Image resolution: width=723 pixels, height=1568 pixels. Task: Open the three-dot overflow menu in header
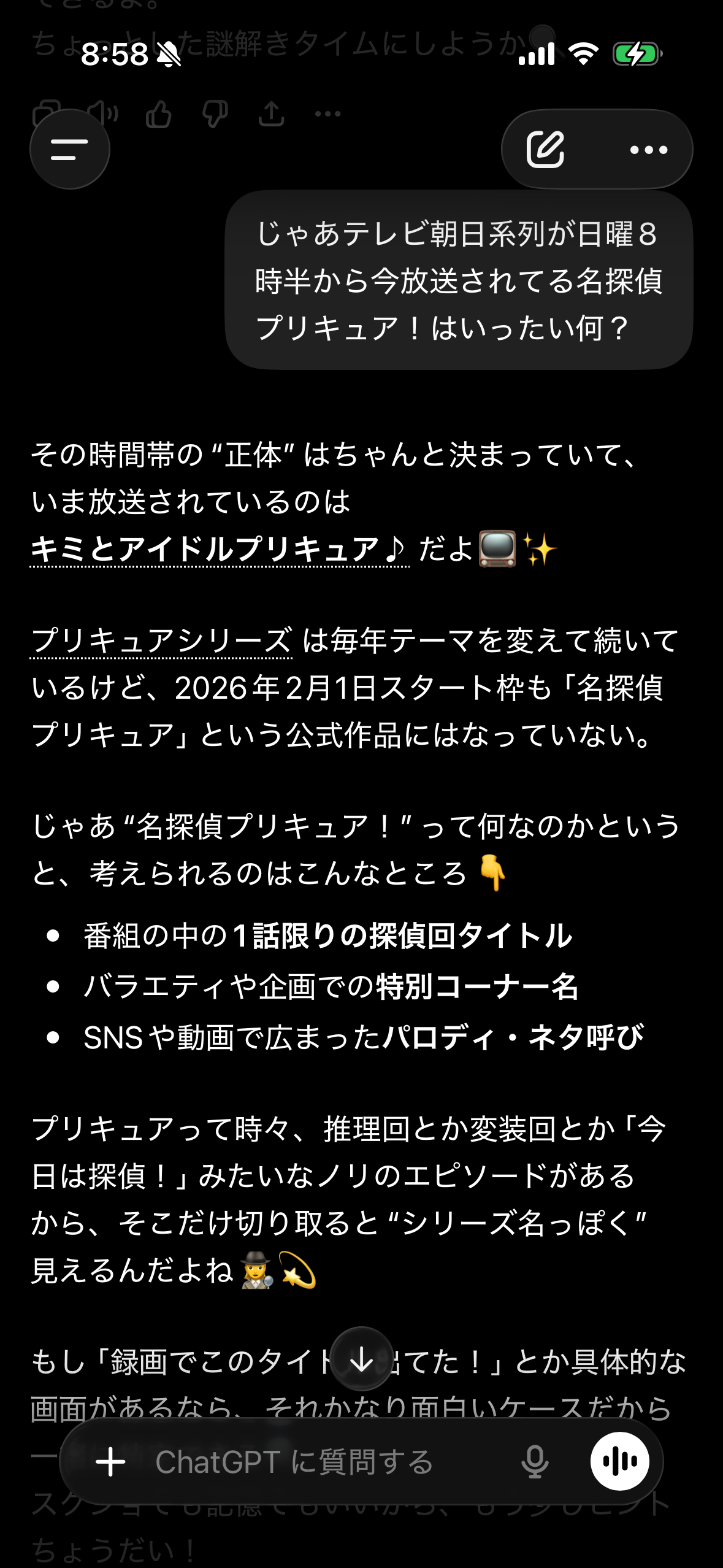pyautogui.click(x=649, y=150)
